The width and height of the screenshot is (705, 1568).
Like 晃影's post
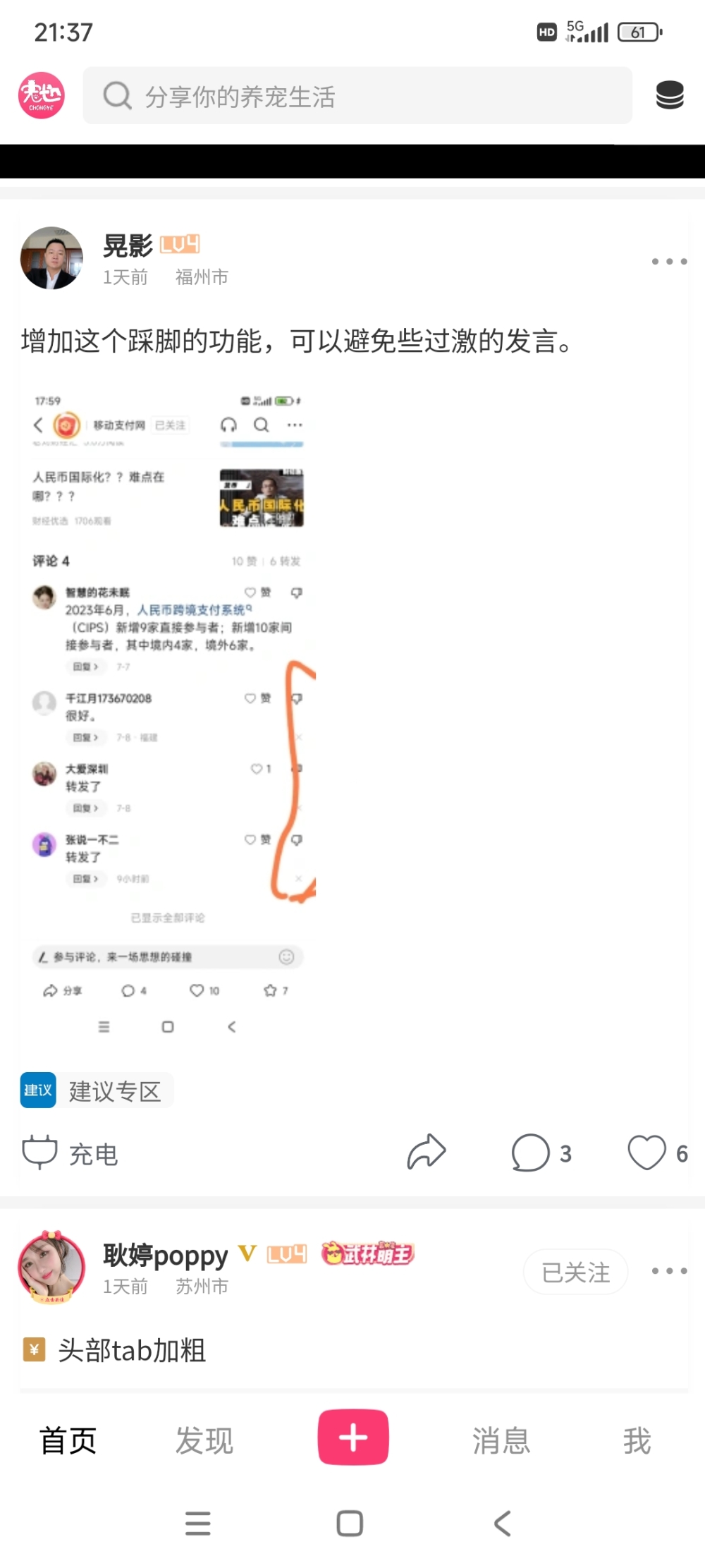pyautogui.click(x=656, y=1153)
